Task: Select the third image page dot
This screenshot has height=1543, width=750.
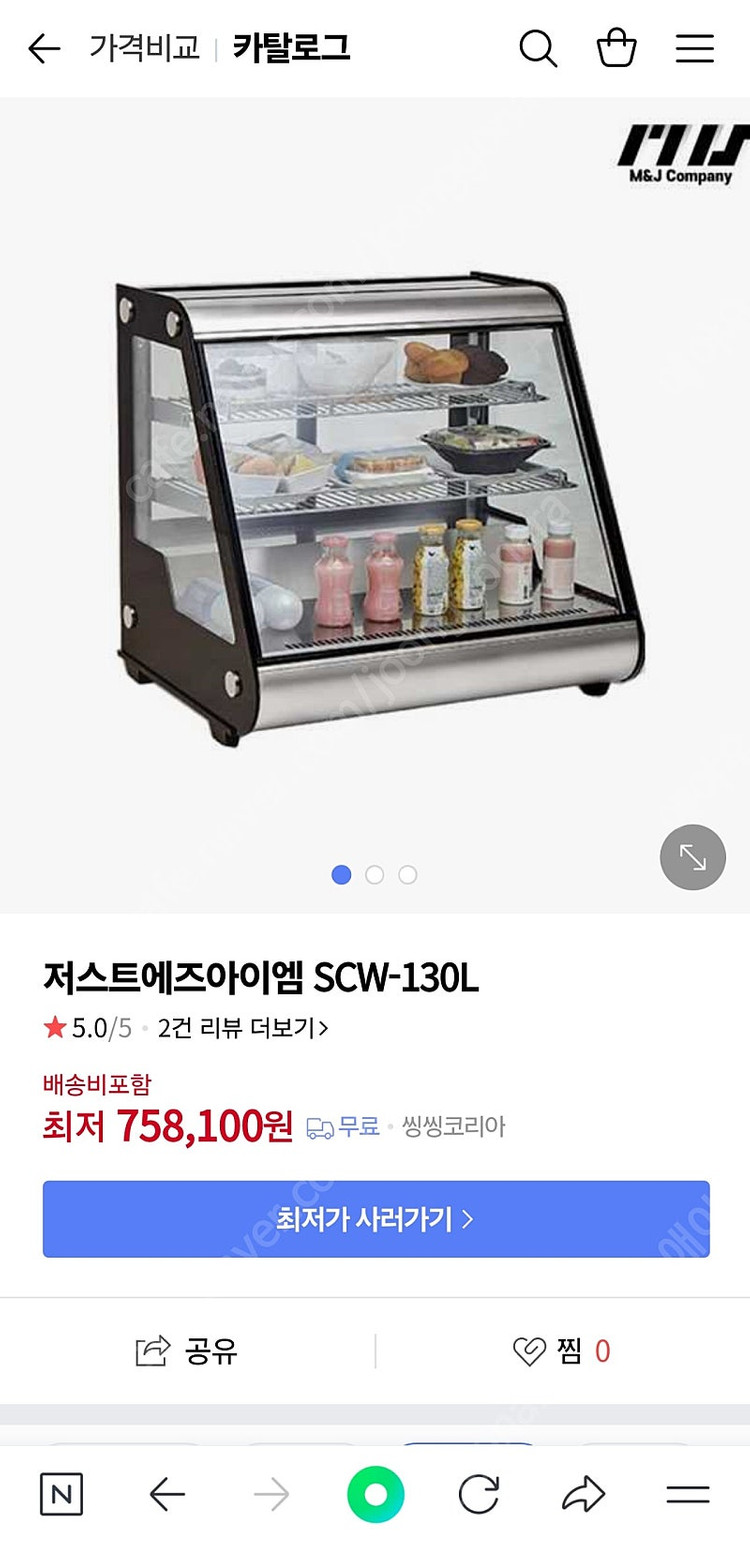Action: pyautogui.click(x=407, y=875)
